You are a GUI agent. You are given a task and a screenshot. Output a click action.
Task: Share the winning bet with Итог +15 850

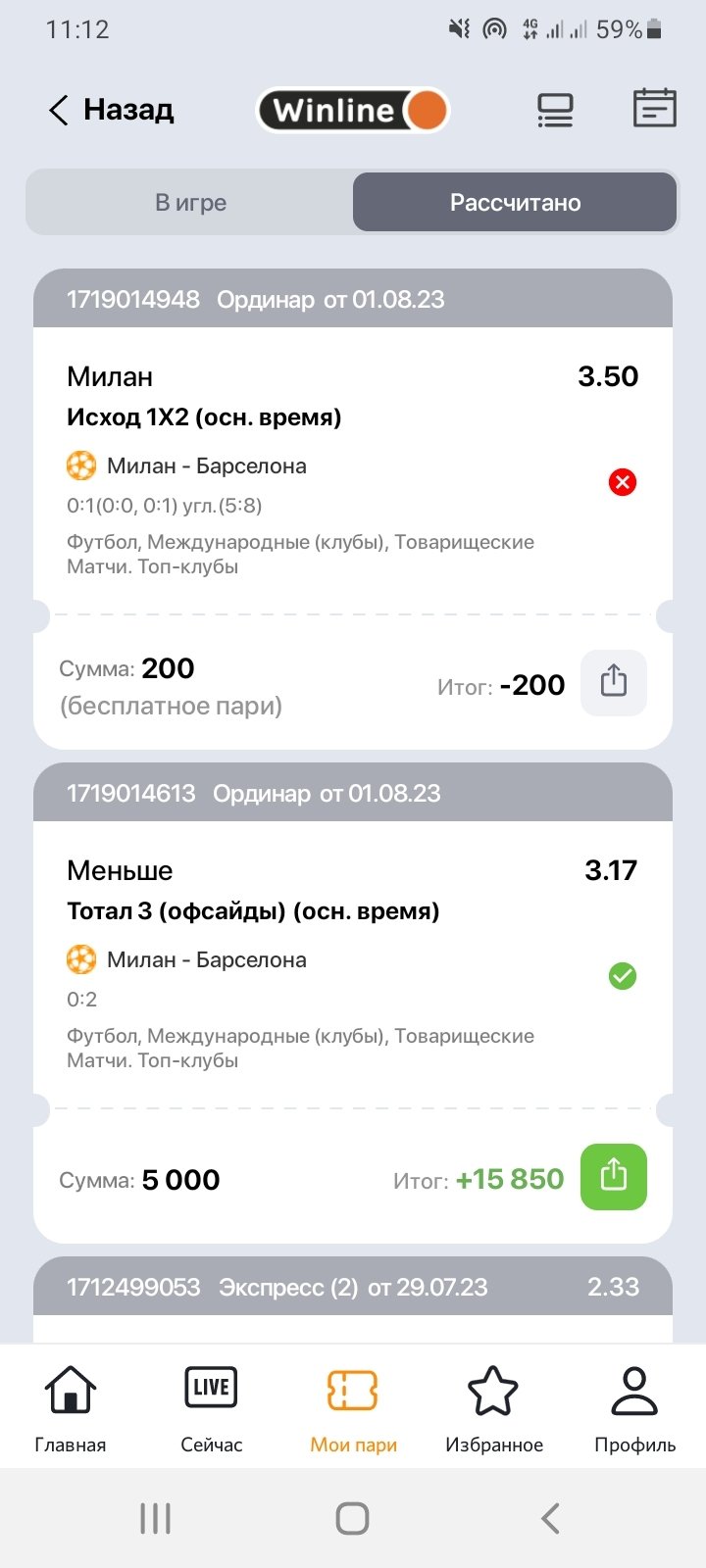(x=614, y=1176)
